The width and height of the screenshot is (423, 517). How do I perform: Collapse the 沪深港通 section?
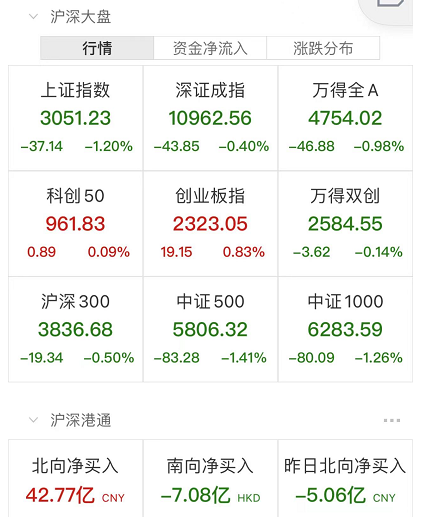[x=33, y=420]
